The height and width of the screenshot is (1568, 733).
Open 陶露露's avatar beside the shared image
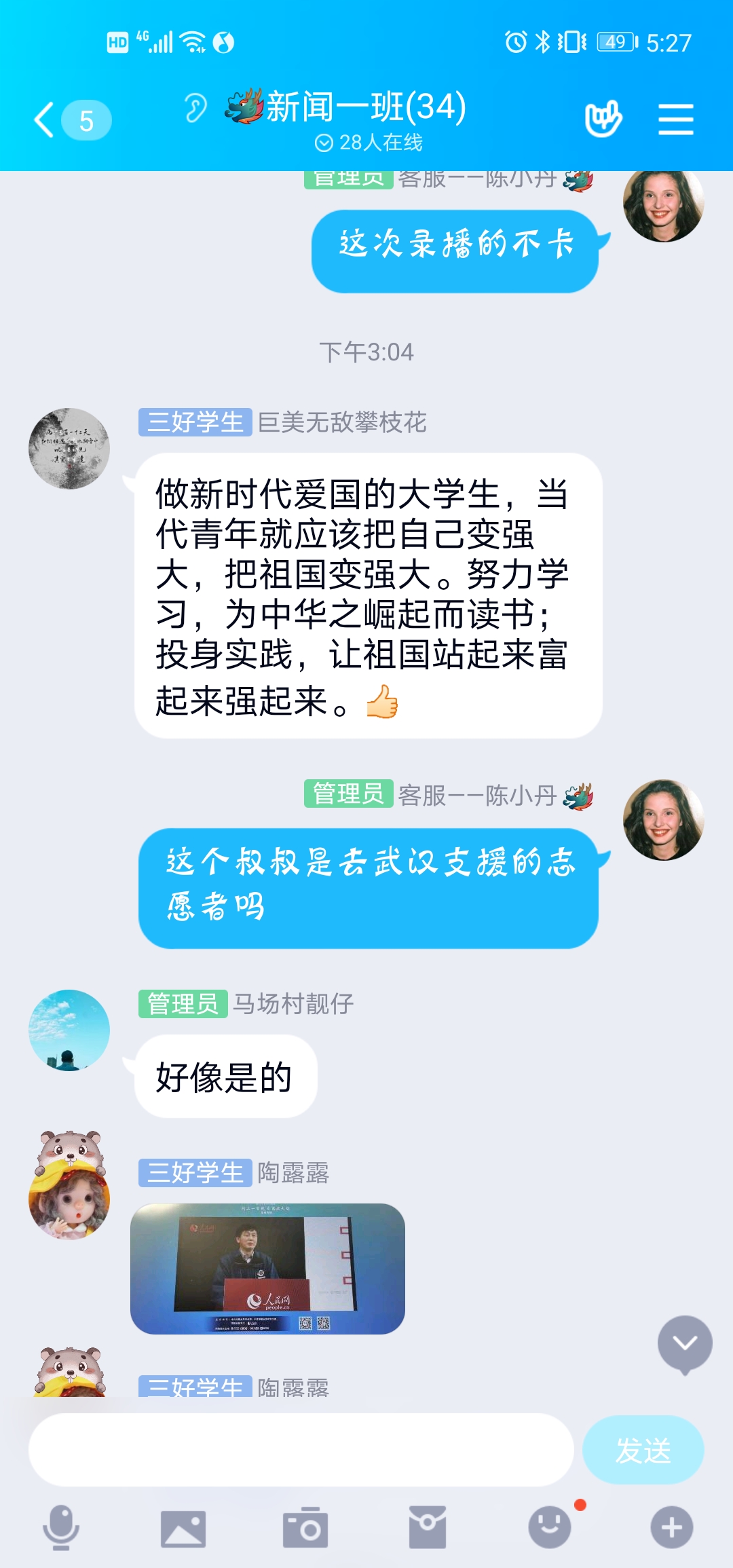coord(69,1186)
